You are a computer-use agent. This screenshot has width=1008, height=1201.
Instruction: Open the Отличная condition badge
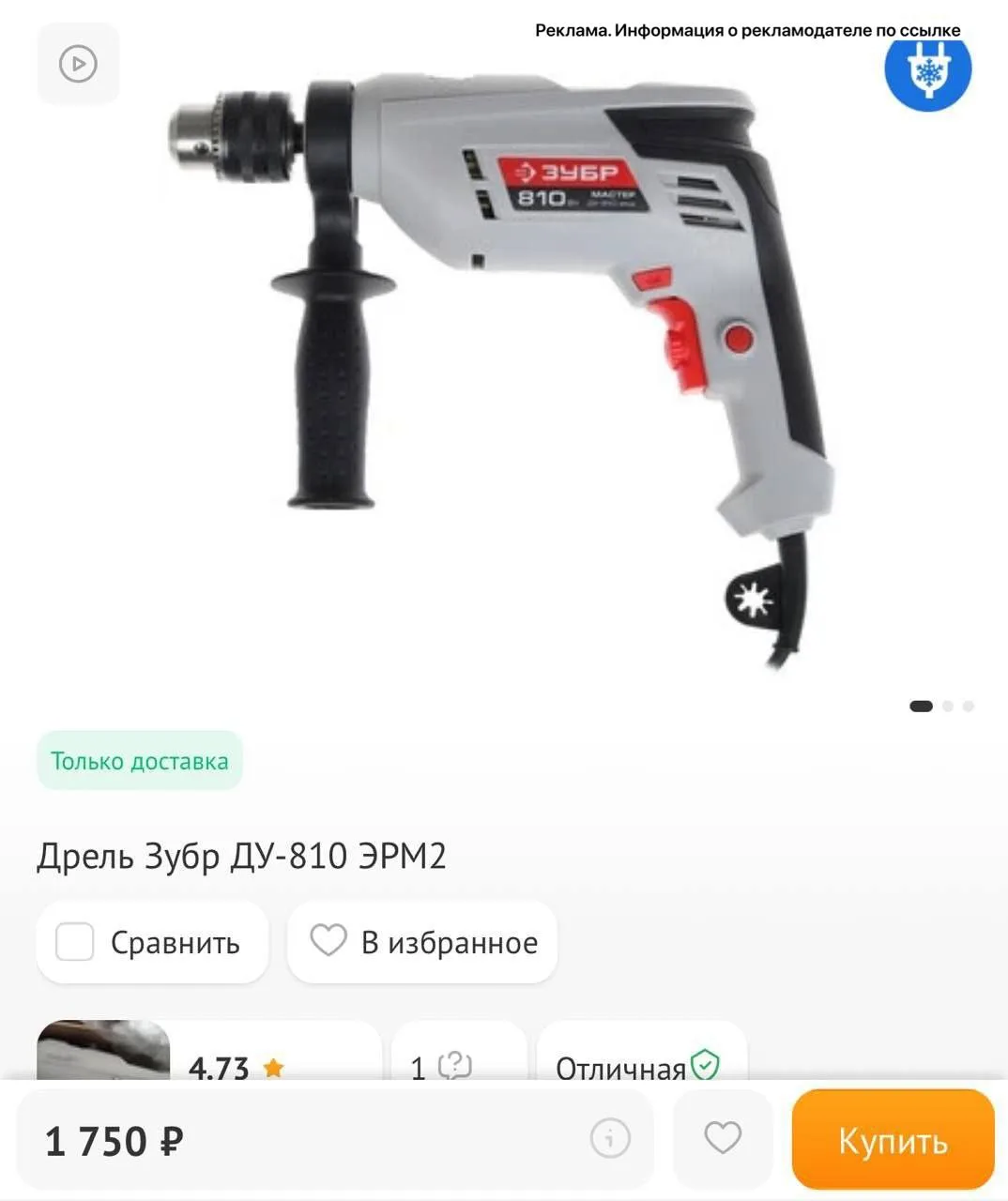(x=641, y=1051)
